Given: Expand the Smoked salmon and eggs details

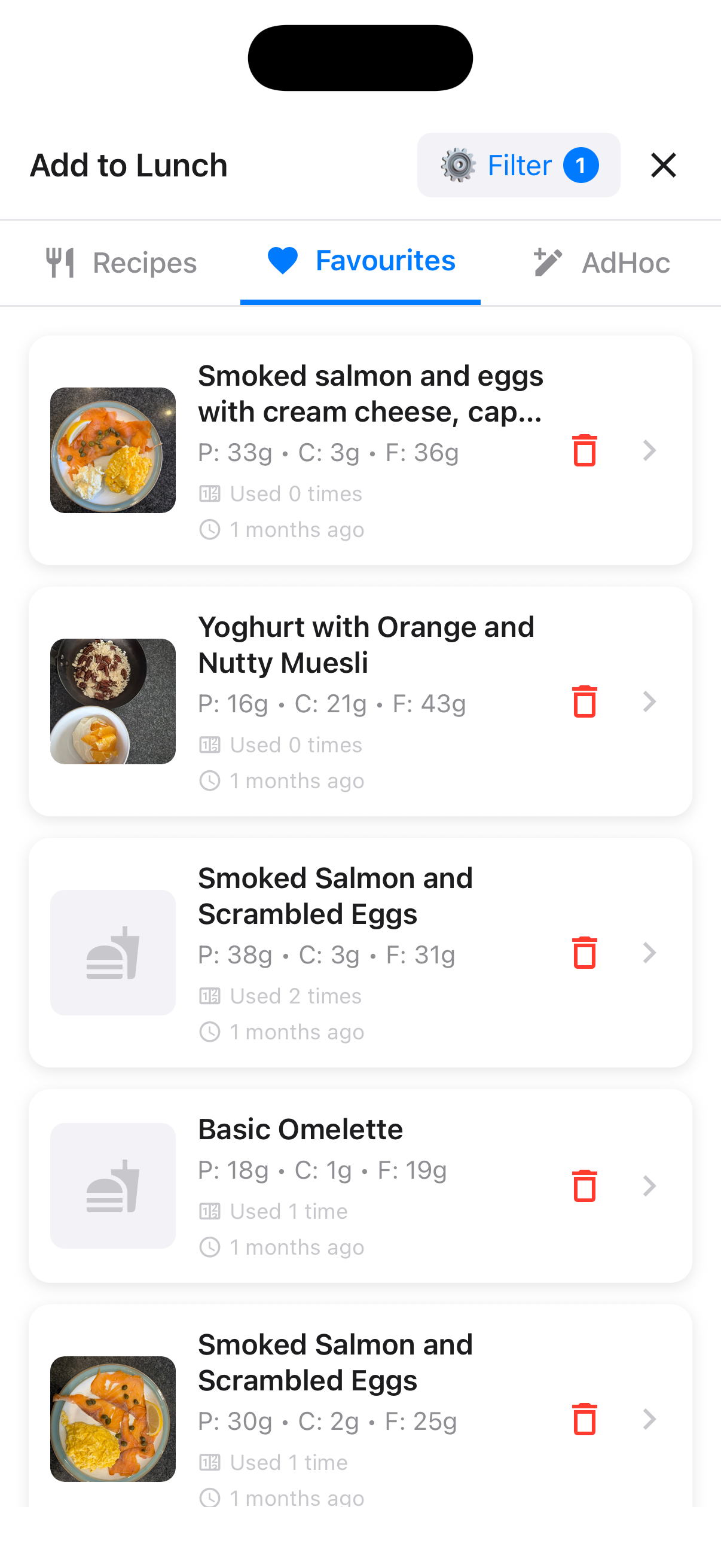Looking at the screenshot, I should pyautogui.click(x=650, y=451).
